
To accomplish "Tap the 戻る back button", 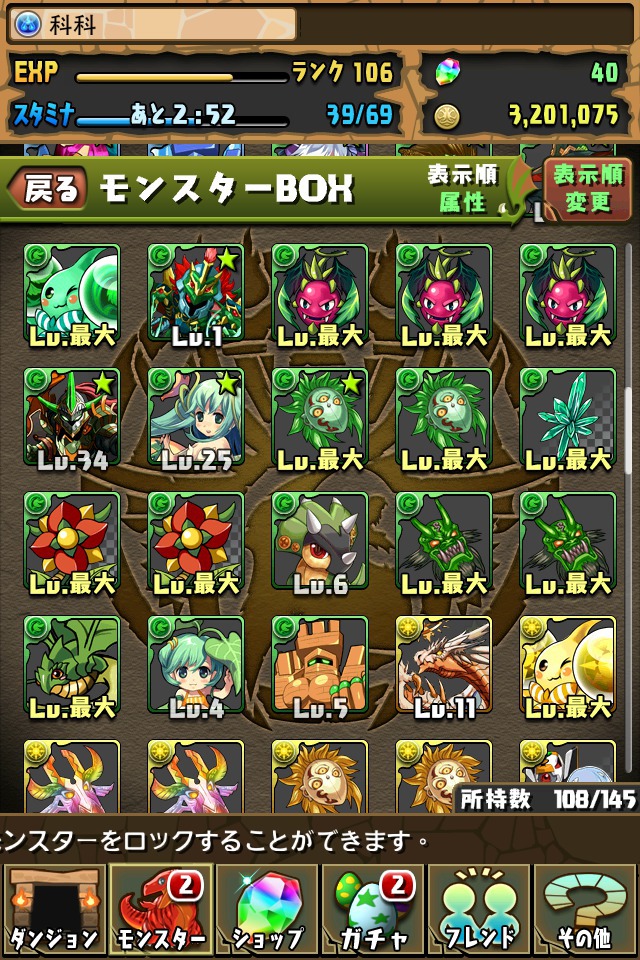I will 48,189.
